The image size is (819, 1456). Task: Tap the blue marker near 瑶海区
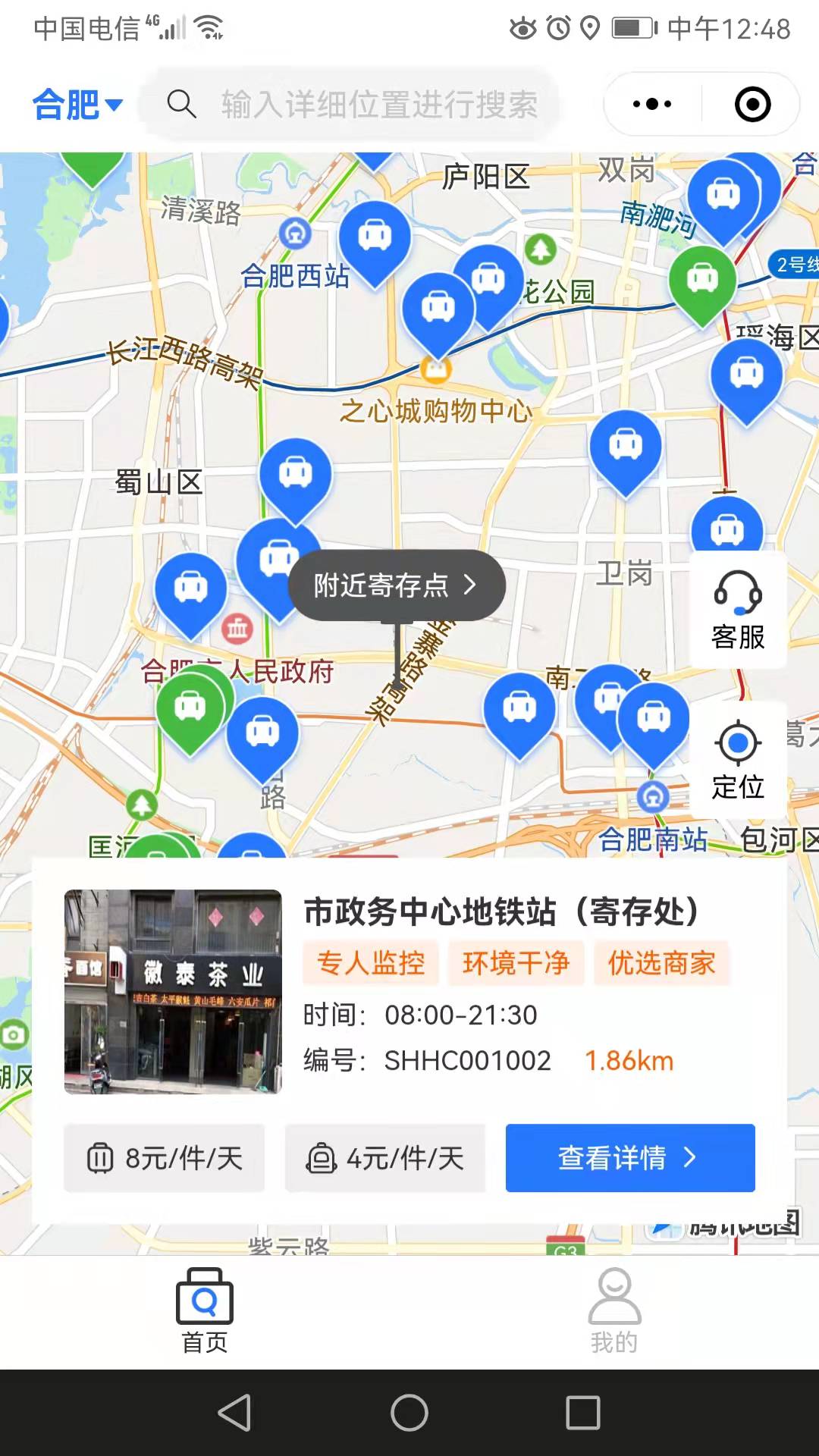tap(746, 375)
